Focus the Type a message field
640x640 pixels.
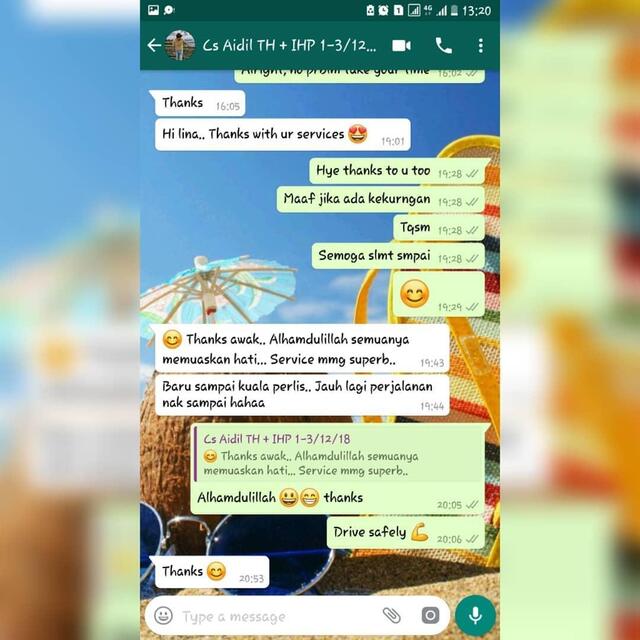coord(270,616)
